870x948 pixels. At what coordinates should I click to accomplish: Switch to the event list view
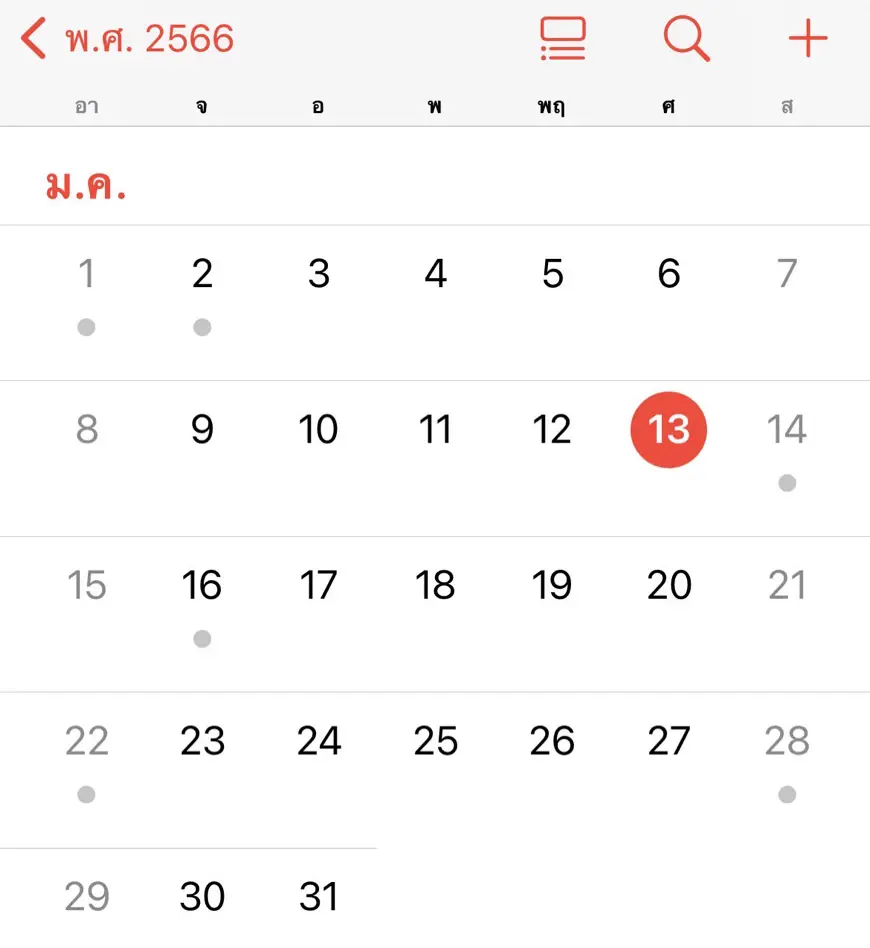pyautogui.click(x=562, y=40)
